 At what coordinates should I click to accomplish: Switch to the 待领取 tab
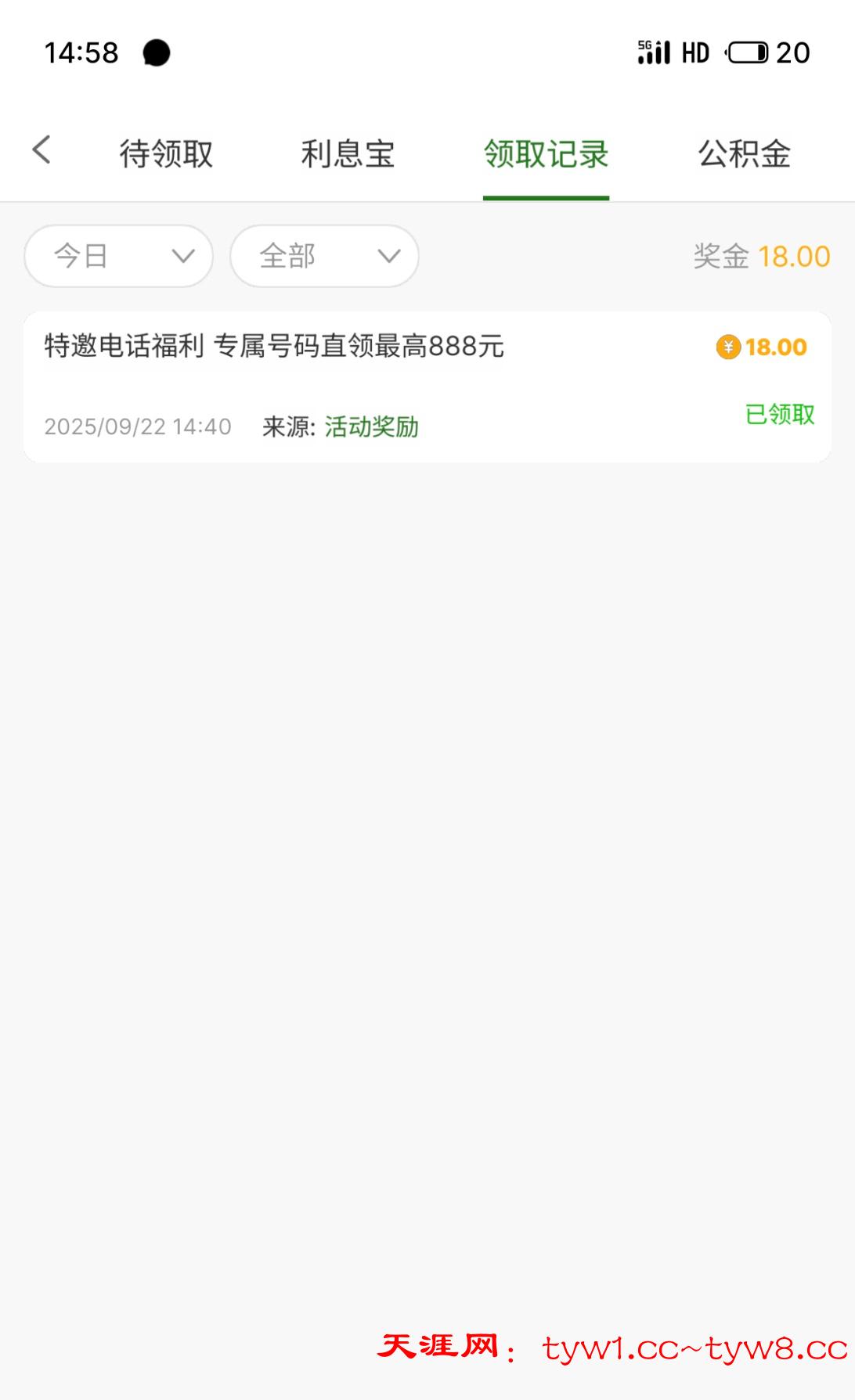point(166,153)
